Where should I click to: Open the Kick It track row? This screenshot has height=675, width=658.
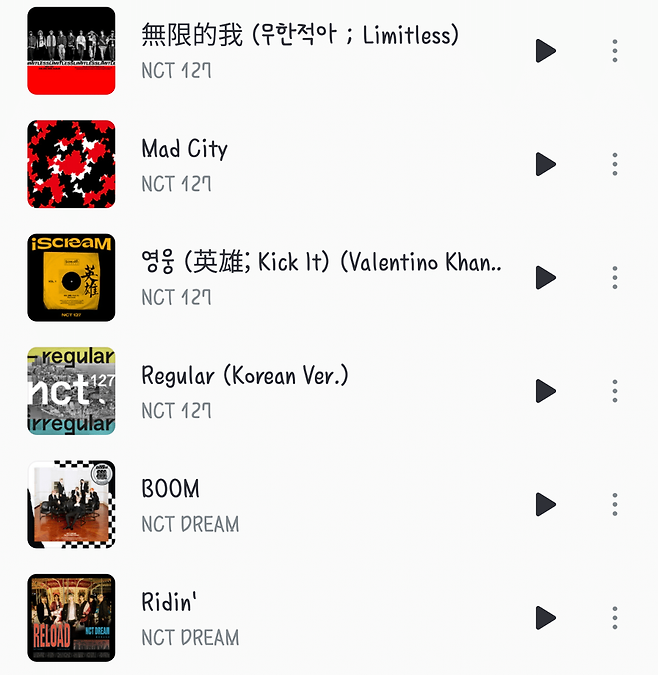pyautogui.click(x=300, y=277)
